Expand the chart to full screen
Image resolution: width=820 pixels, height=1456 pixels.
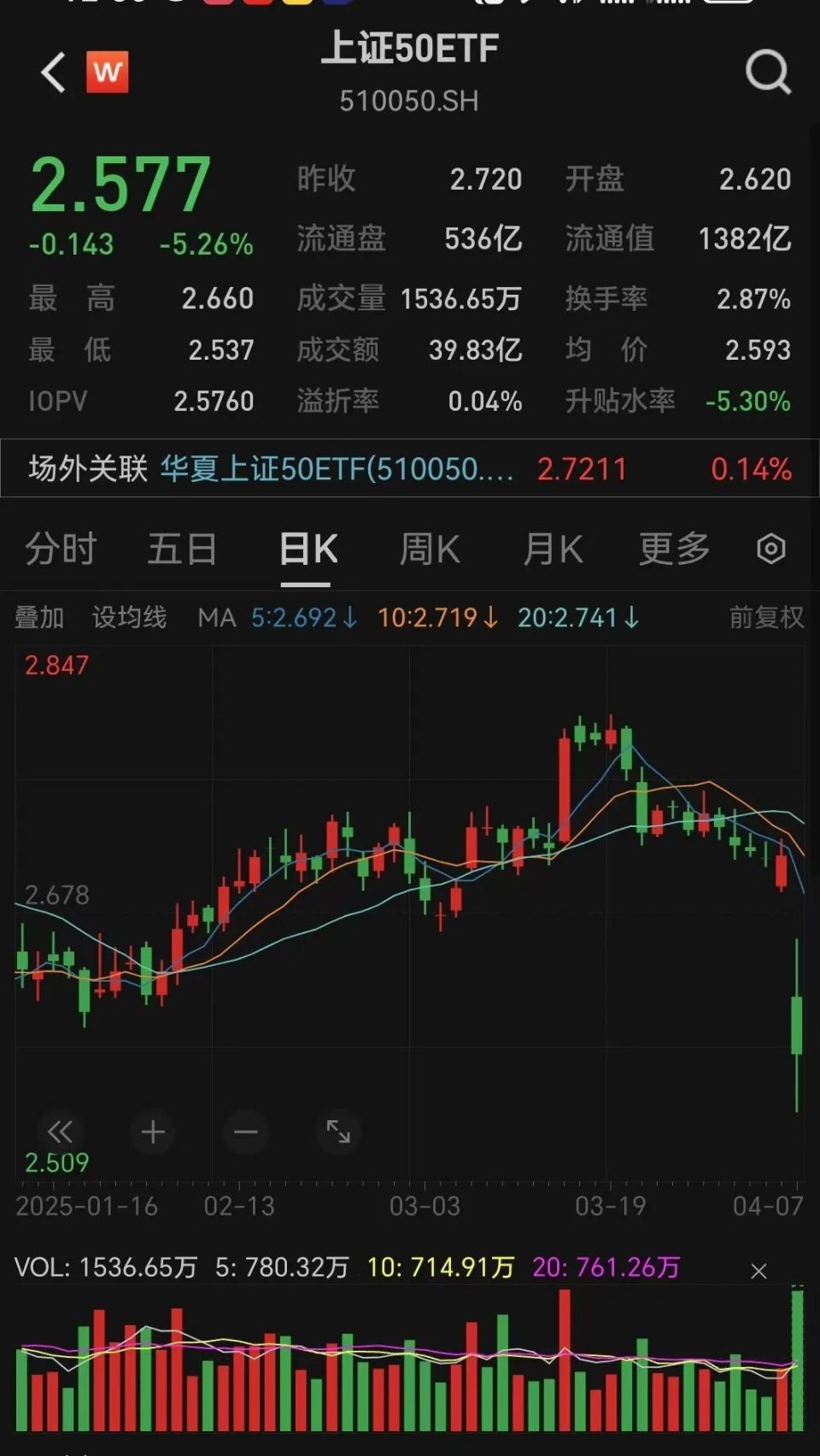[338, 1132]
